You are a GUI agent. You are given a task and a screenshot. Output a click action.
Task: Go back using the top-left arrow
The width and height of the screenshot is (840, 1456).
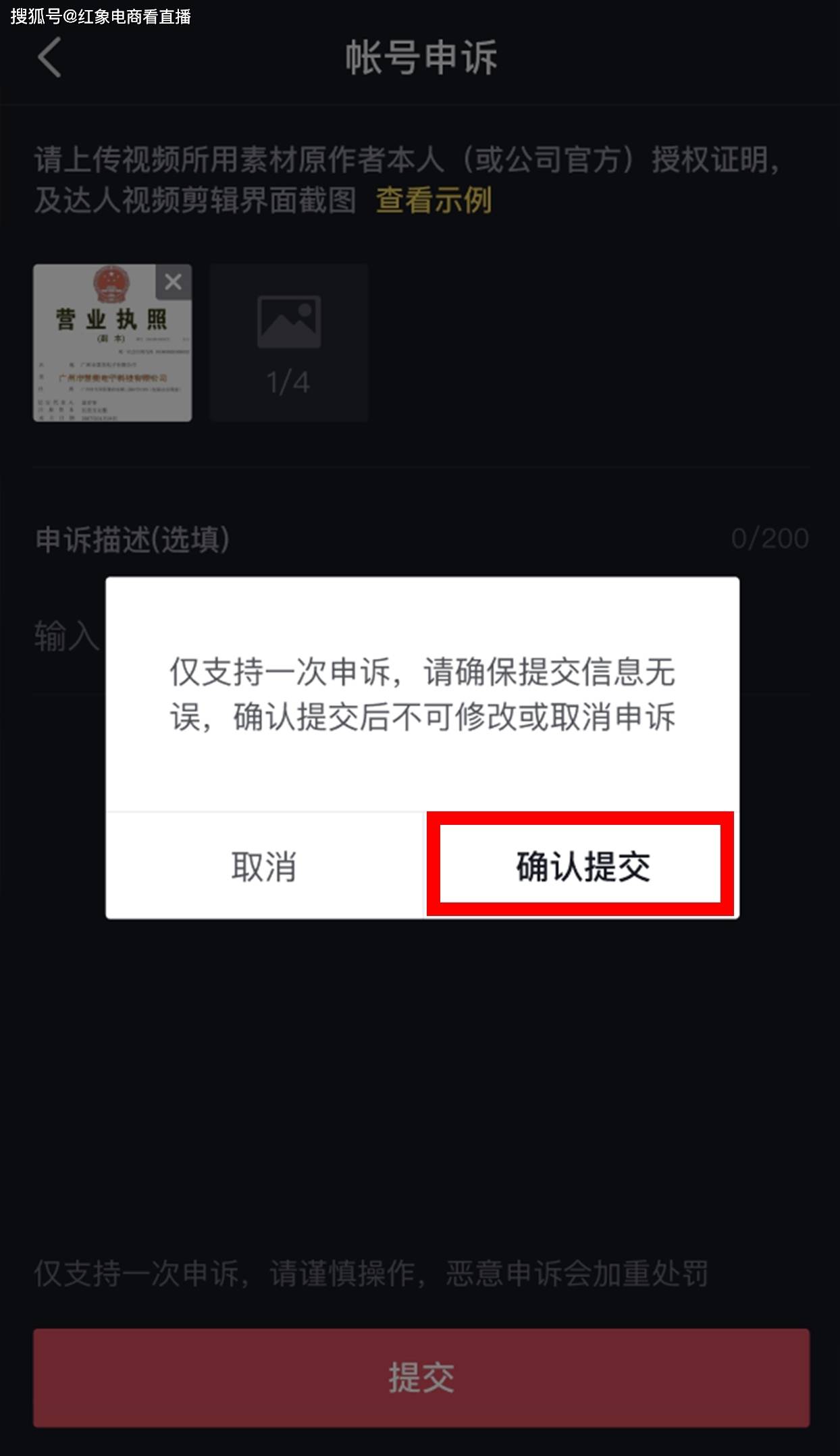pyautogui.click(x=50, y=57)
